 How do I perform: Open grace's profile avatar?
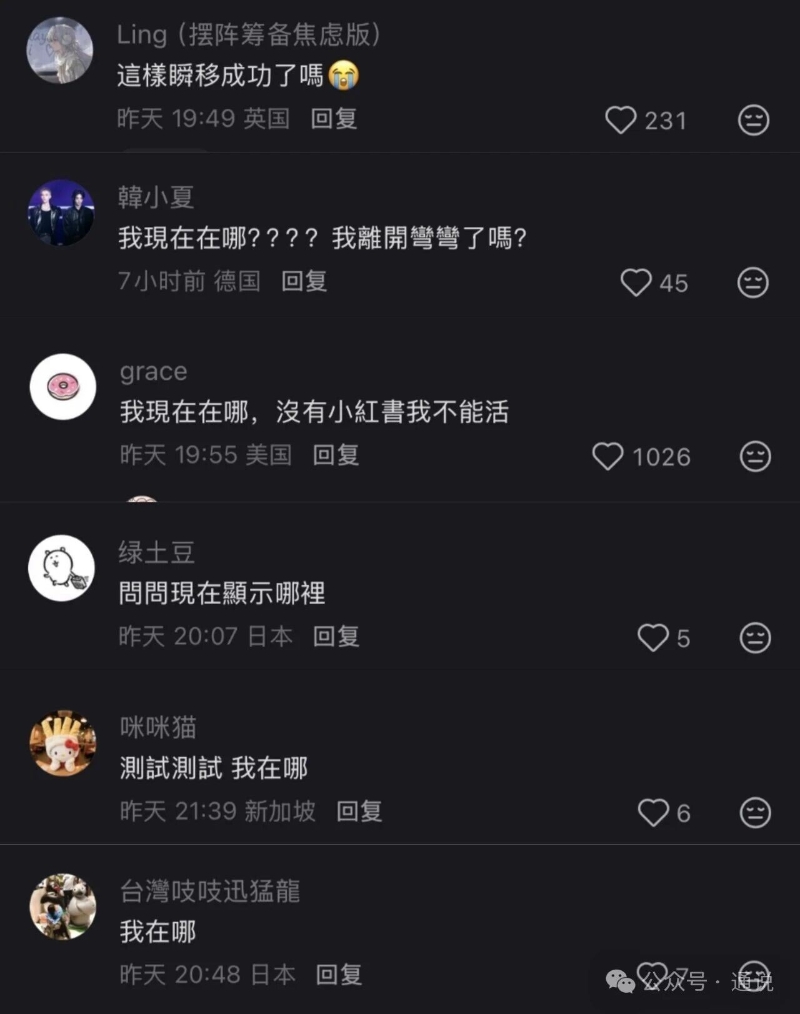pyautogui.click(x=62, y=386)
